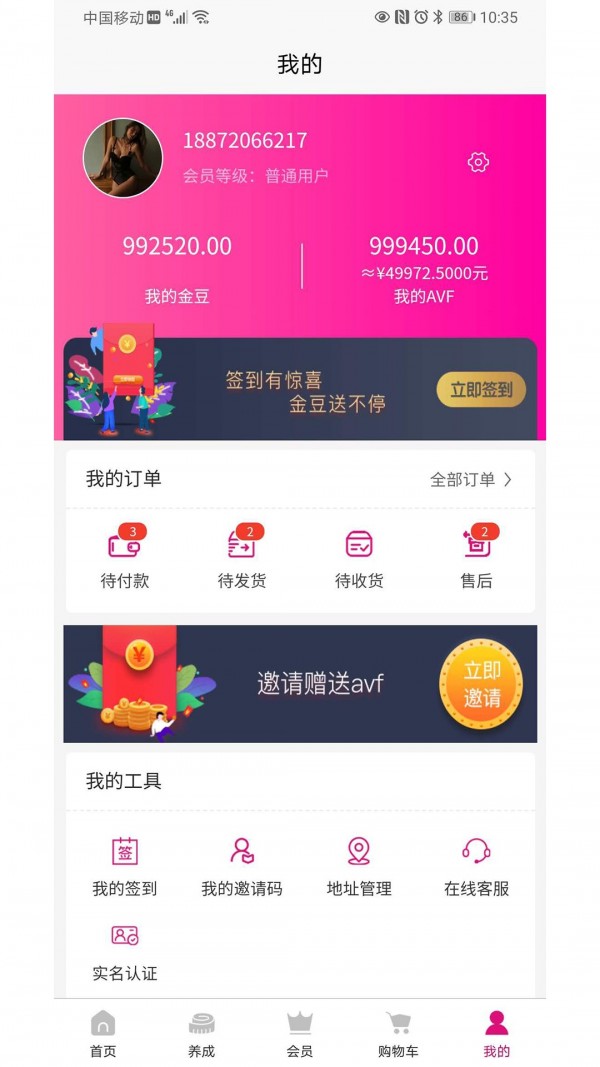The height and width of the screenshot is (1067, 600).
Task: Select the 我的 profile tab
Action: click(496, 1034)
